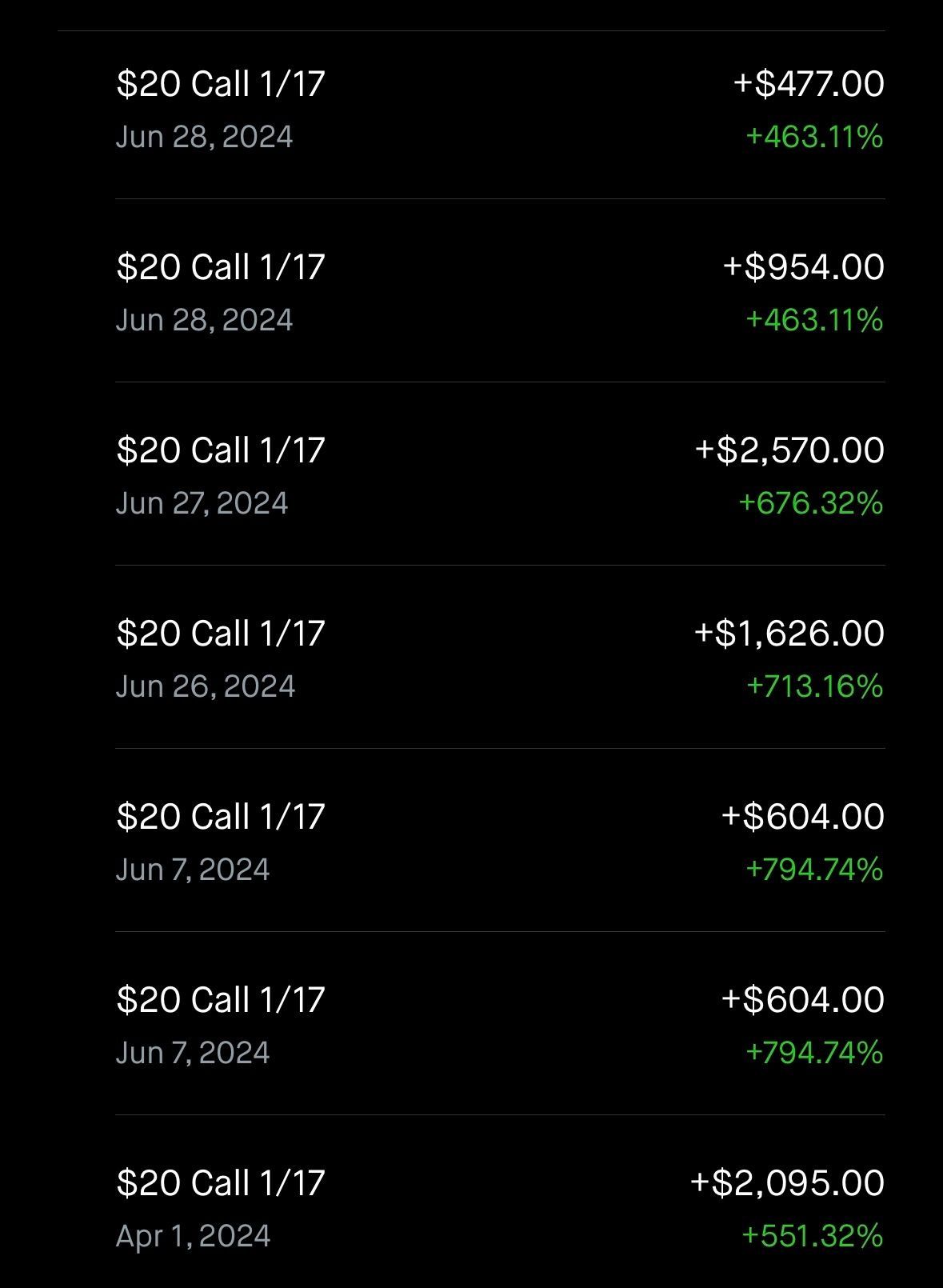The height and width of the screenshot is (1288, 943).
Task: Open the Jun 27, 2024 call trade
Action: tap(499, 476)
